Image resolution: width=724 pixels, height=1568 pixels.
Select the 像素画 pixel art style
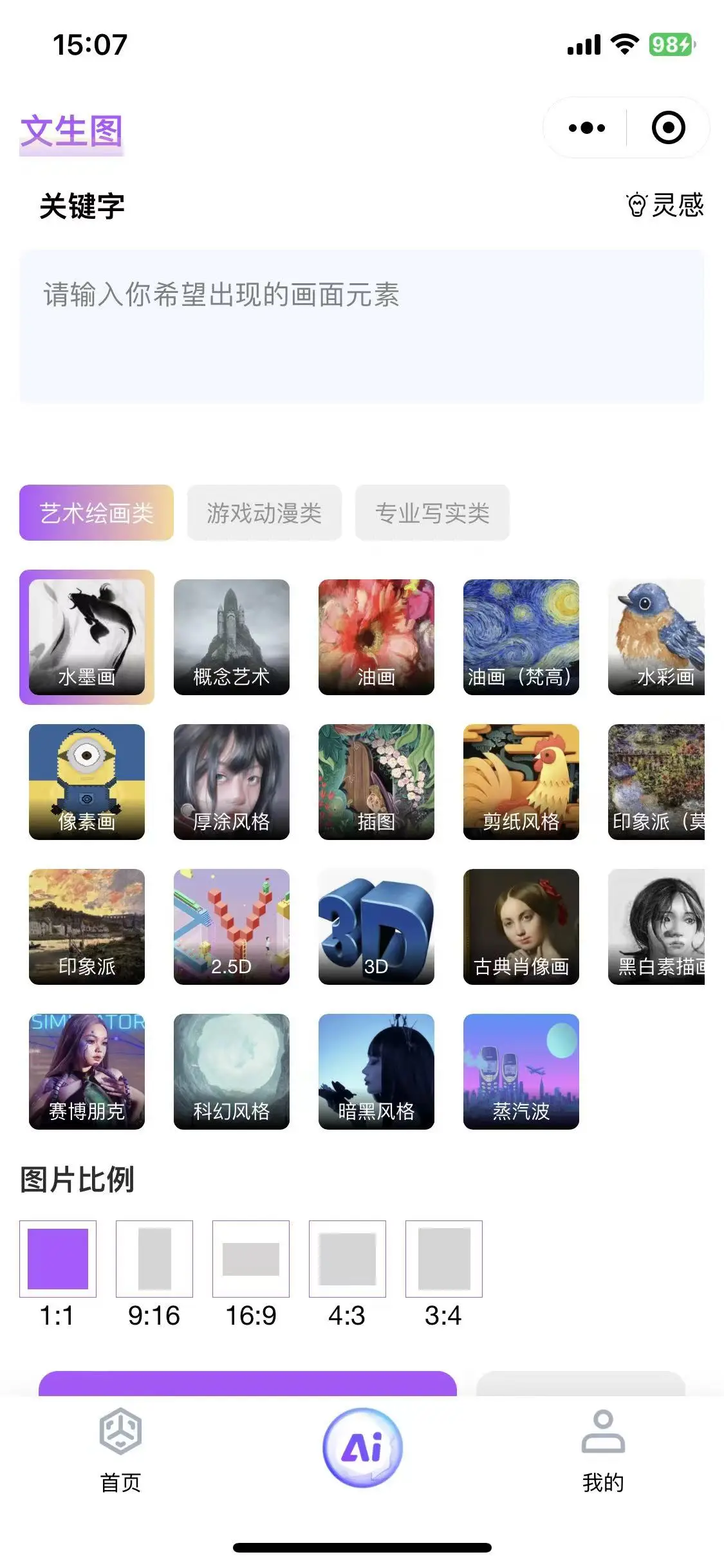pos(87,781)
